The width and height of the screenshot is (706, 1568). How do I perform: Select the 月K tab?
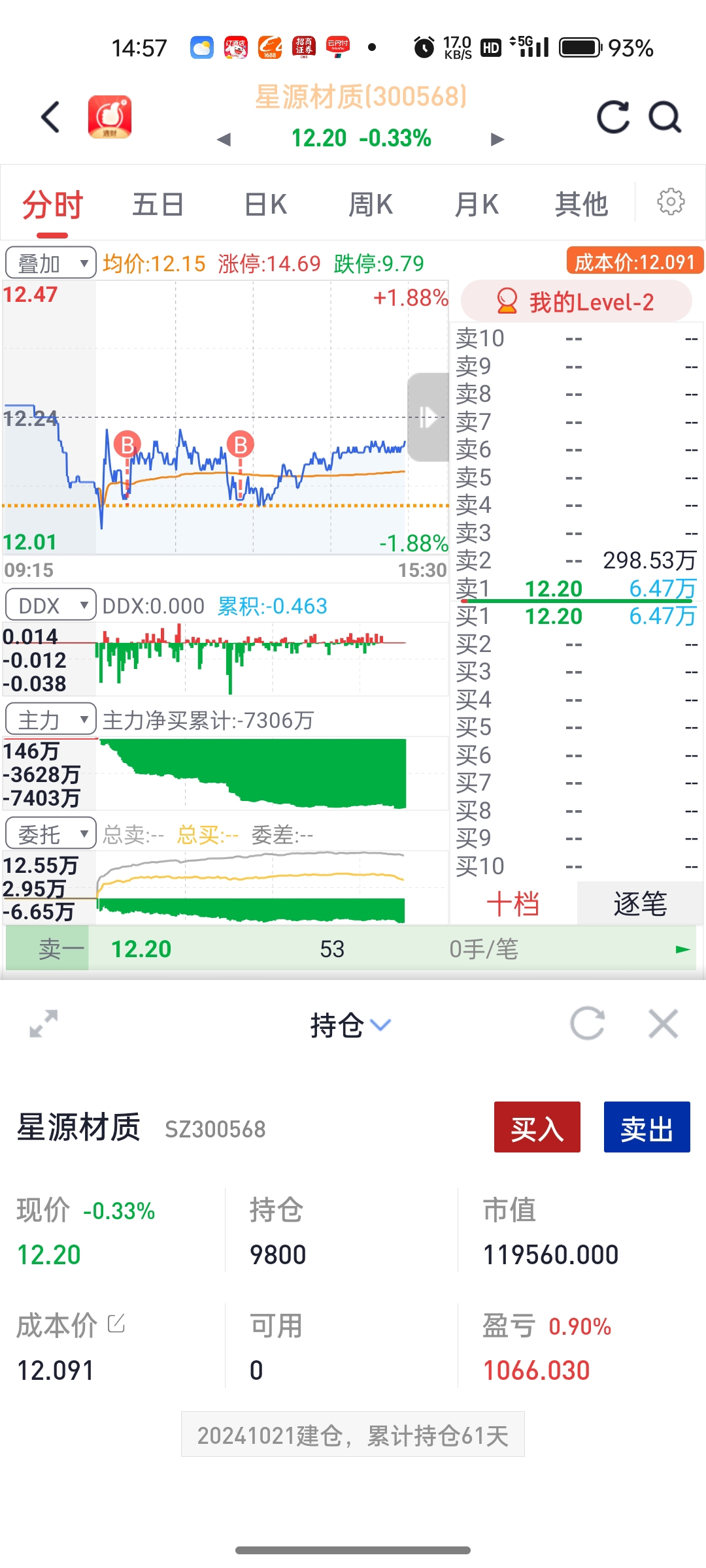tap(477, 204)
